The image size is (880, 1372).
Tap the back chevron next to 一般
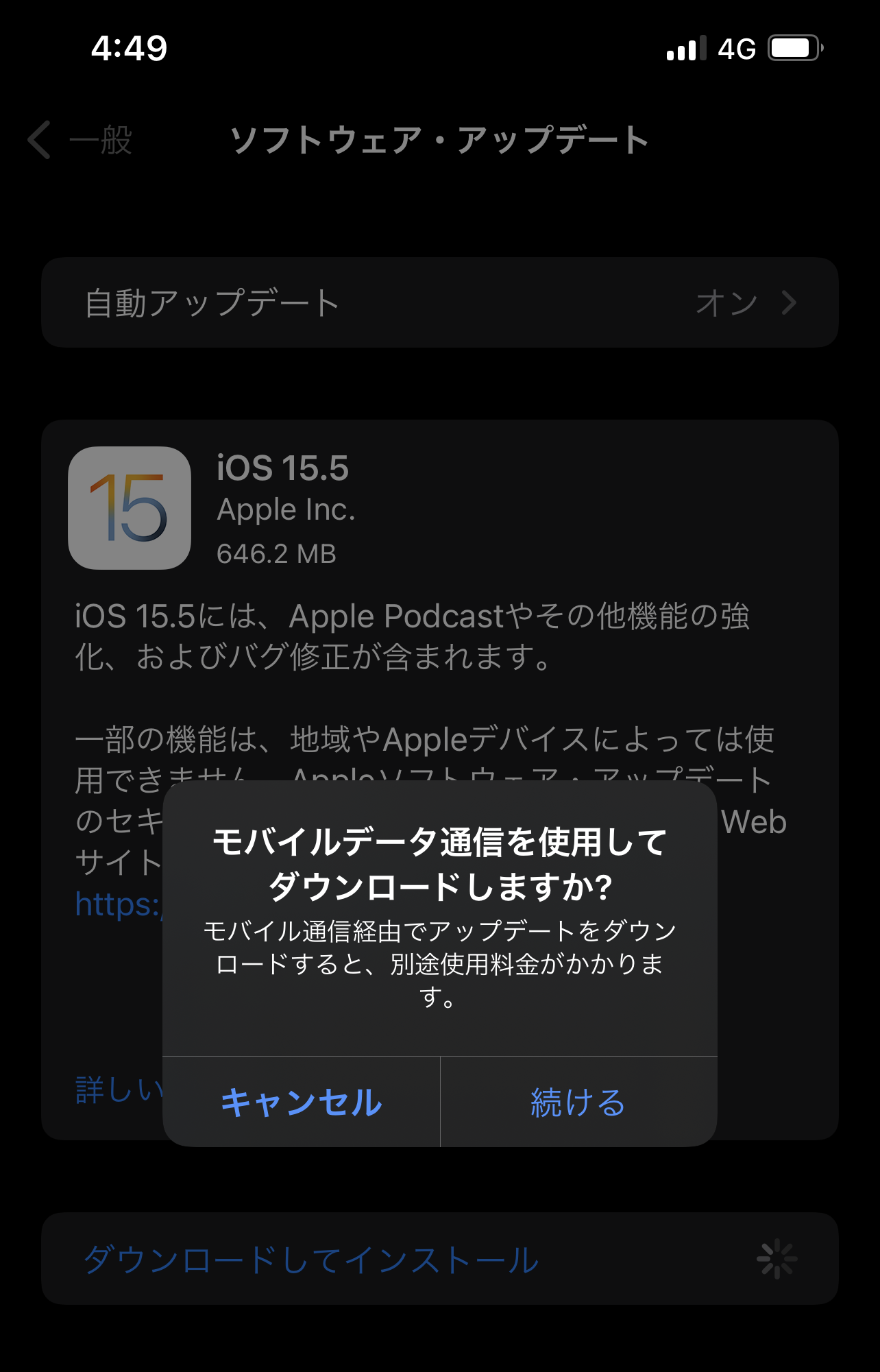[x=39, y=141]
